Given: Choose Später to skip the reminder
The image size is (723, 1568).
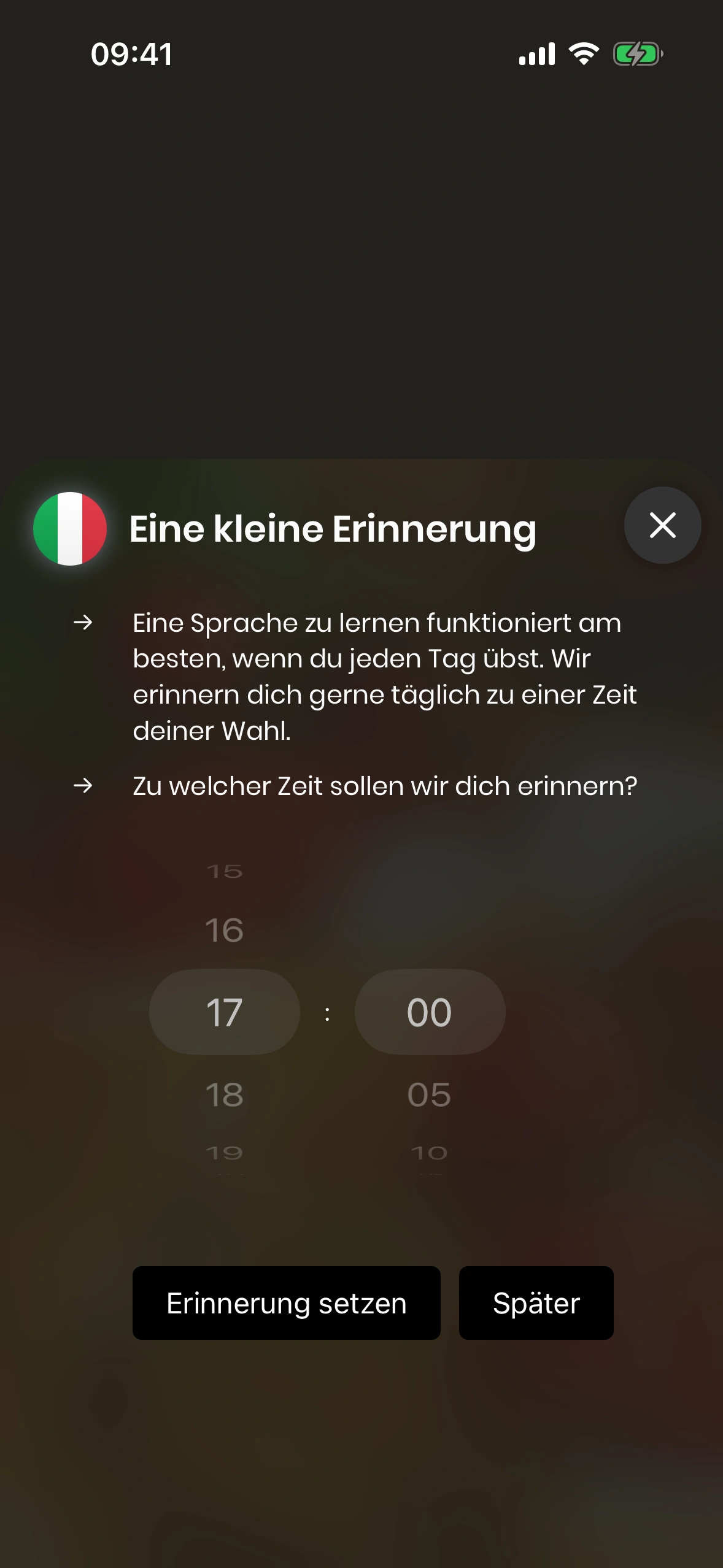Looking at the screenshot, I should (536, 1303).
